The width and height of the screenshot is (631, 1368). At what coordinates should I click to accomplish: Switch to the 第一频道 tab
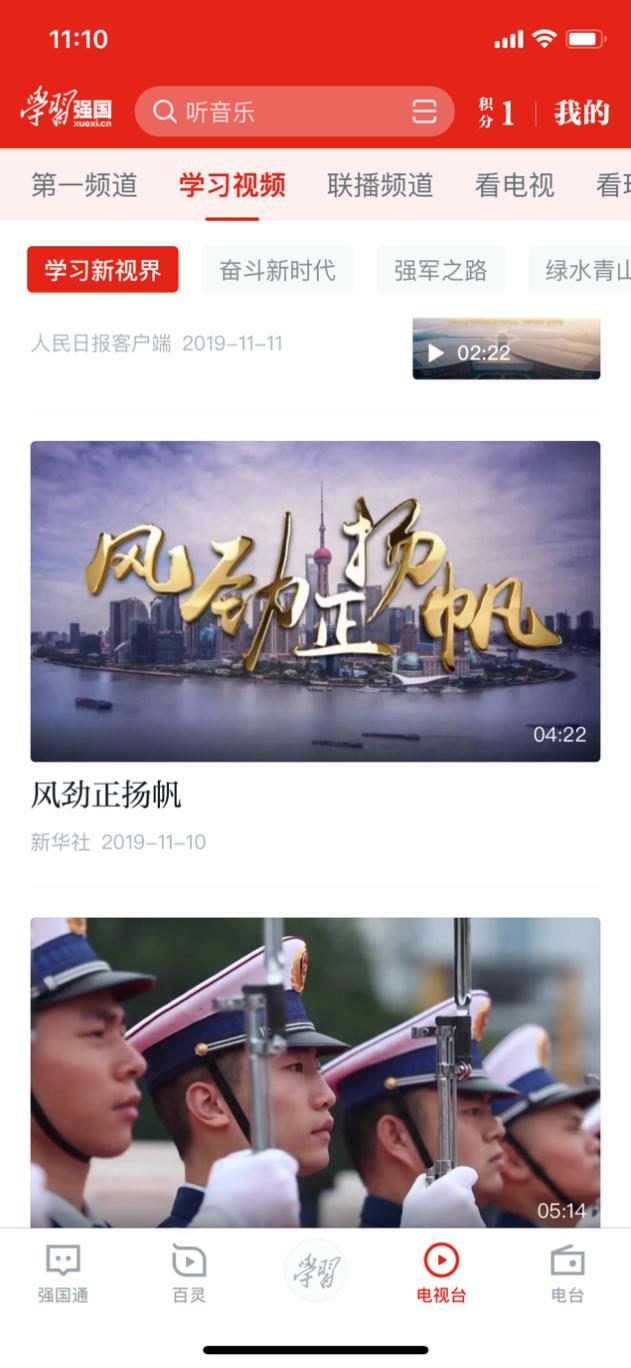tap(84, 185)
